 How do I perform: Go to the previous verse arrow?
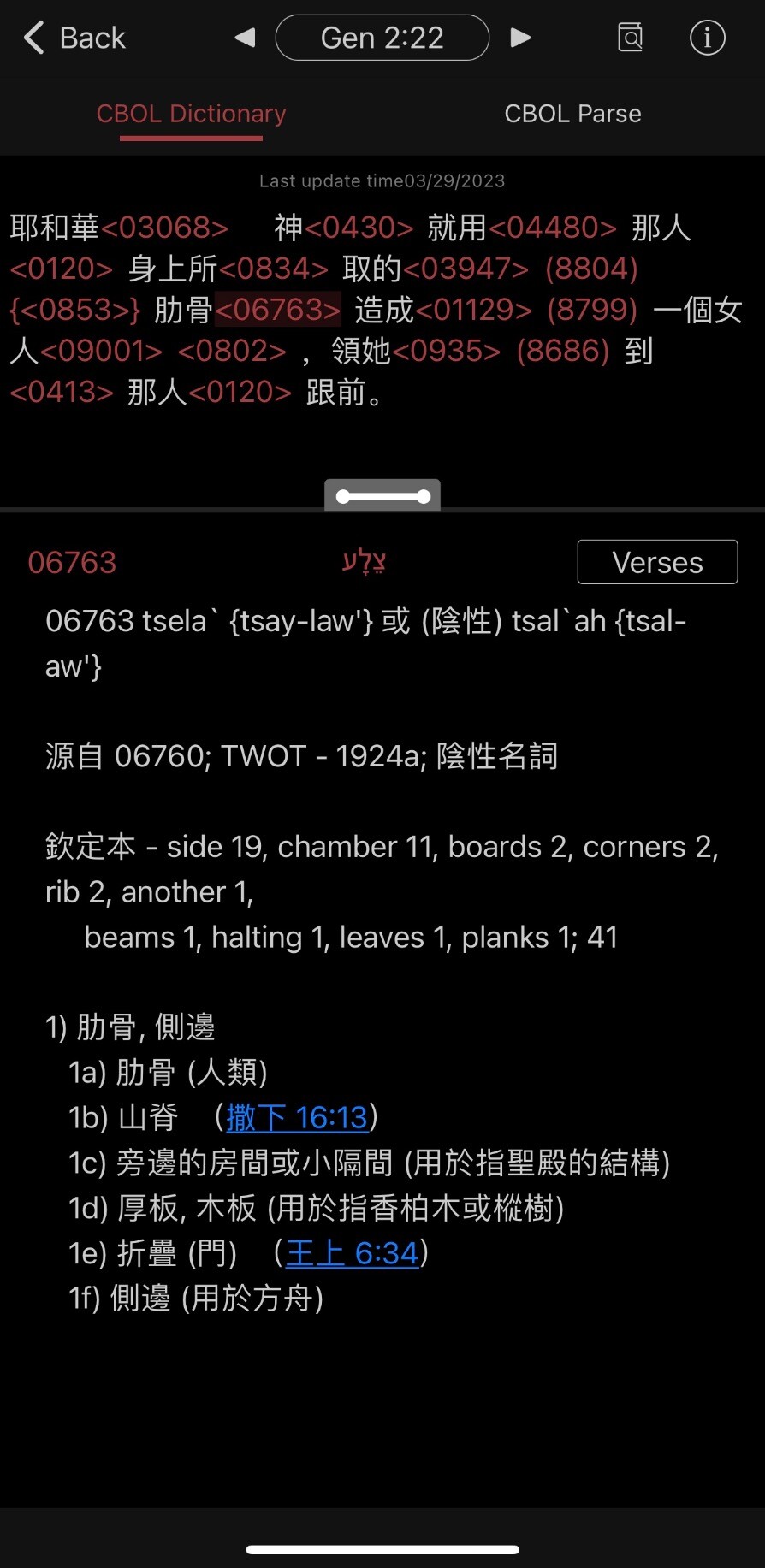point(245,38)
